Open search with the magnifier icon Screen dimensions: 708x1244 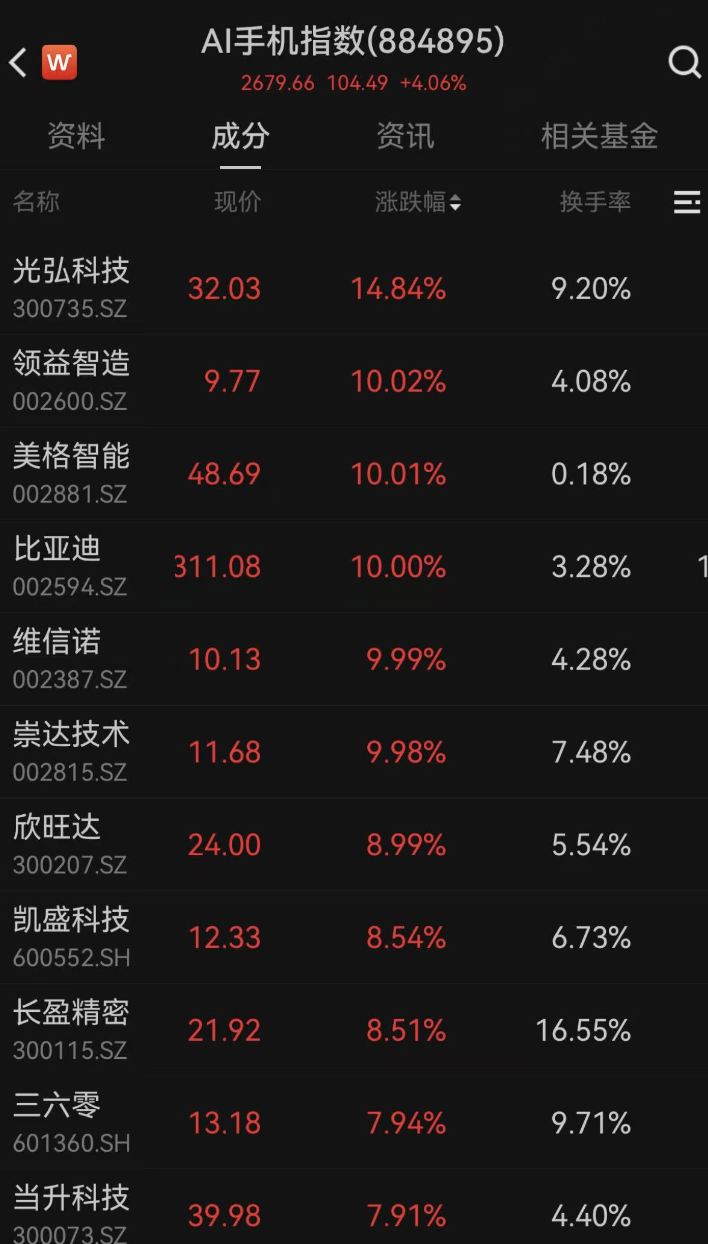(684, 63)
